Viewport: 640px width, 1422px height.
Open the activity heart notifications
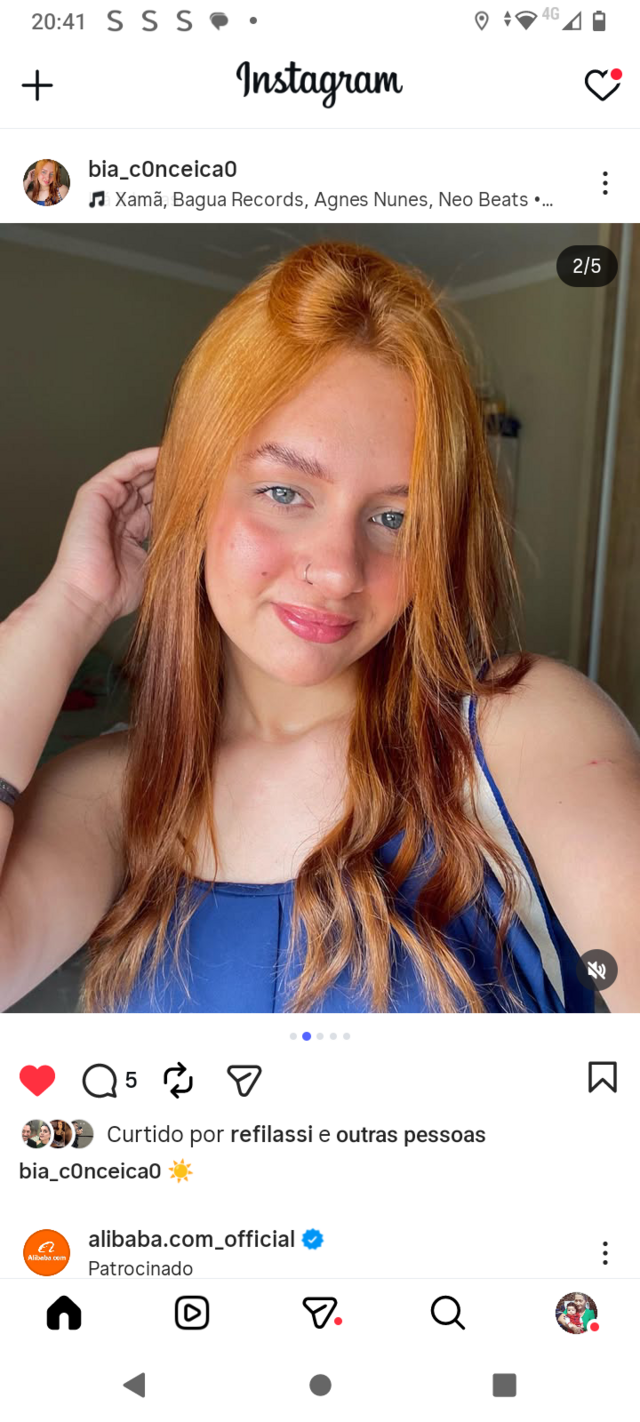pyautogui.click(x=602, y=86)
